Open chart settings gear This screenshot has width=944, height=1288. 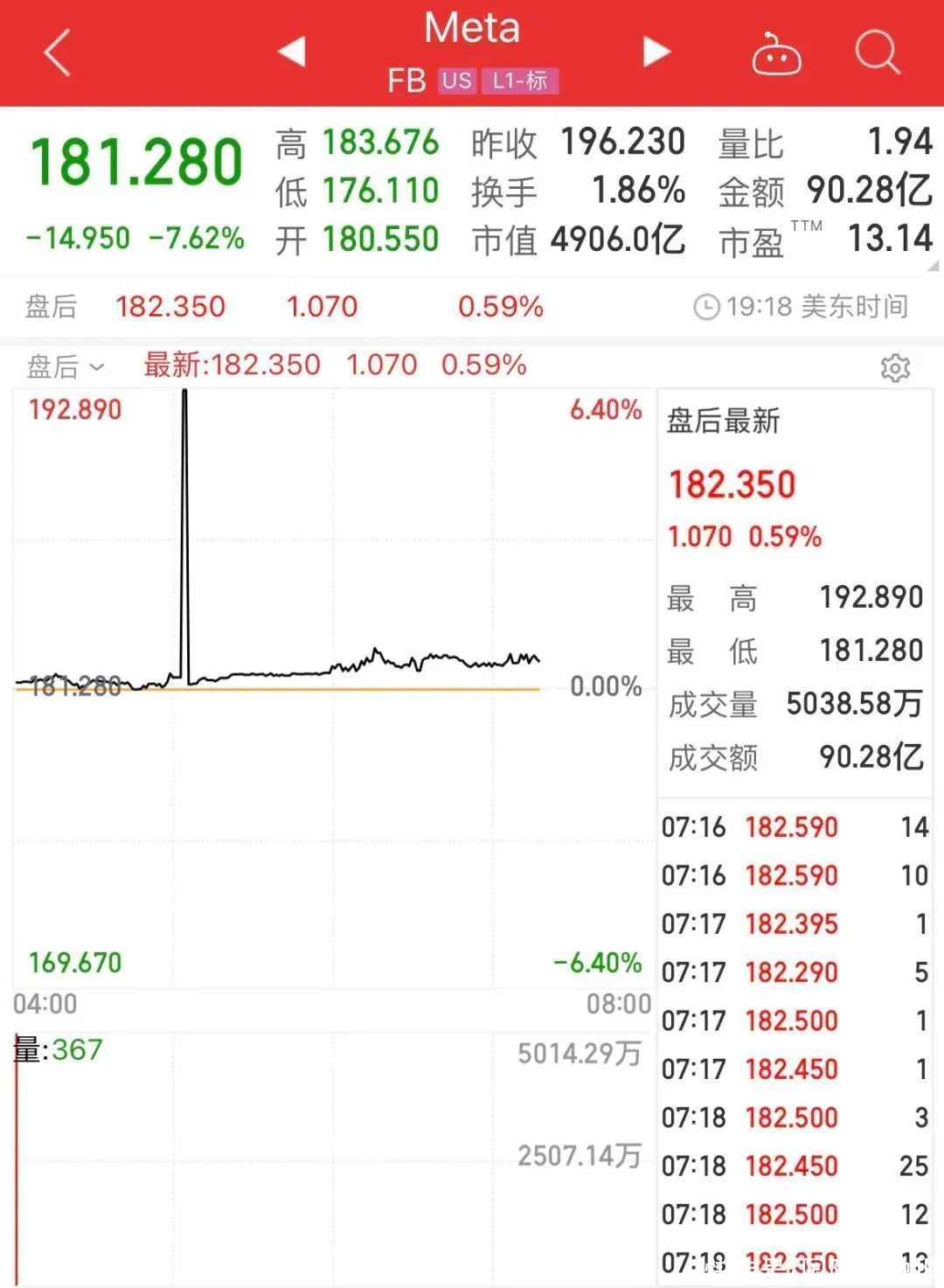pos(895,367)
